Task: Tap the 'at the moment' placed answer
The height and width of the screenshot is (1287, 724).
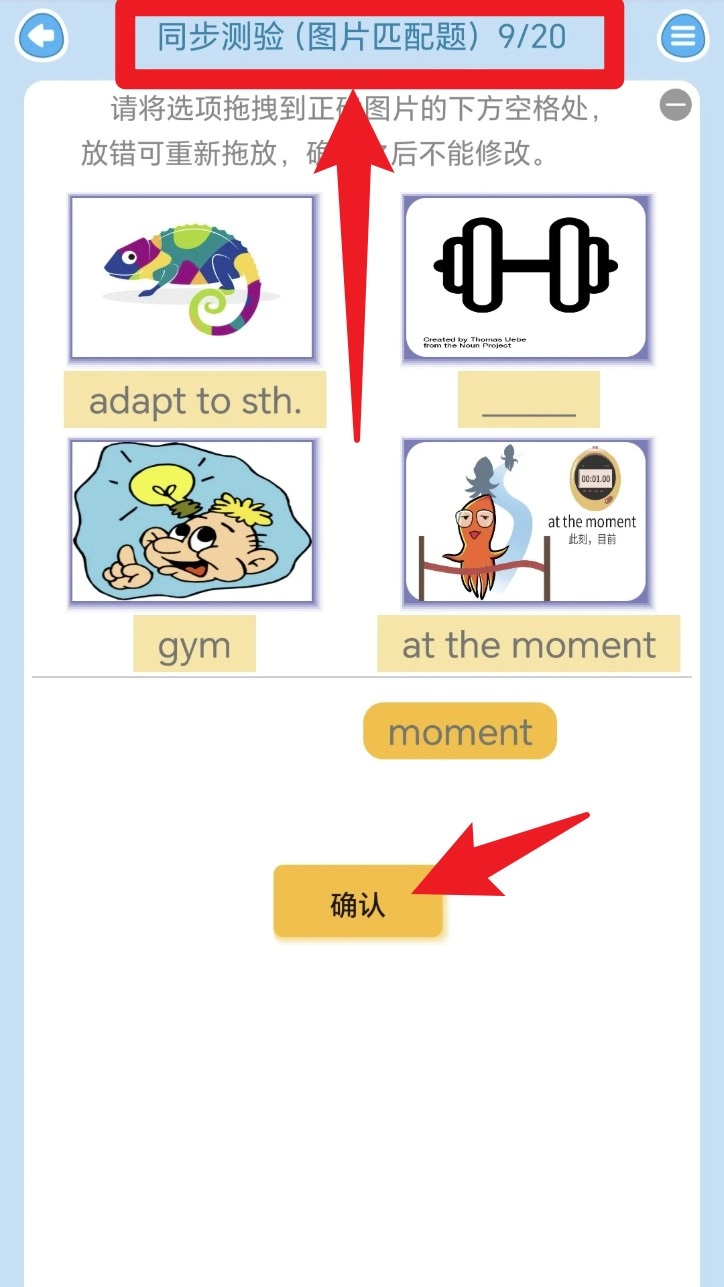Action: [529, 645]
